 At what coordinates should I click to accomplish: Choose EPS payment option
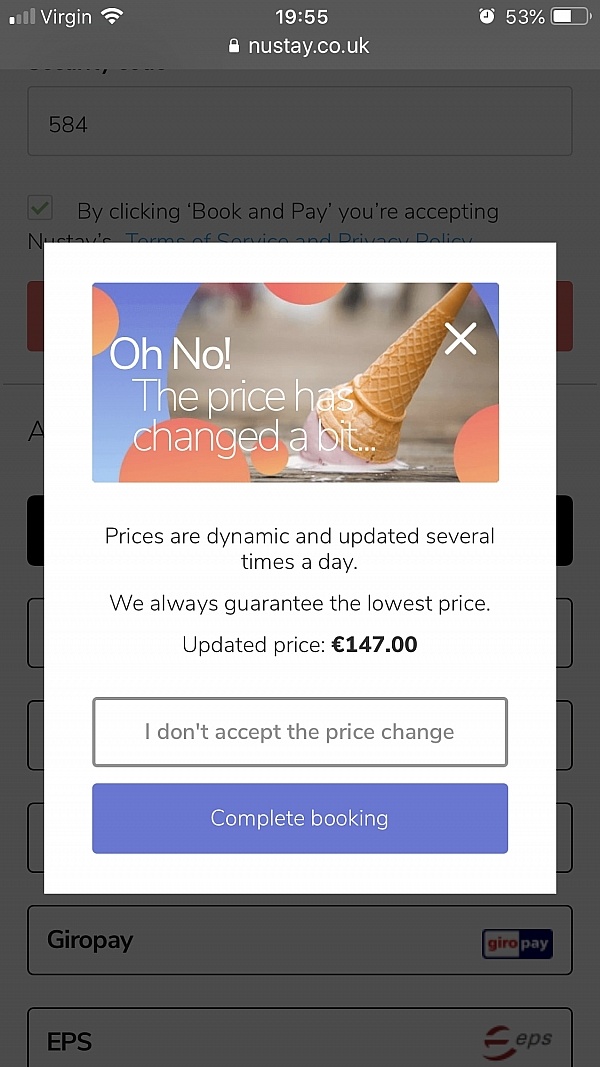(x=299, y=1040)
